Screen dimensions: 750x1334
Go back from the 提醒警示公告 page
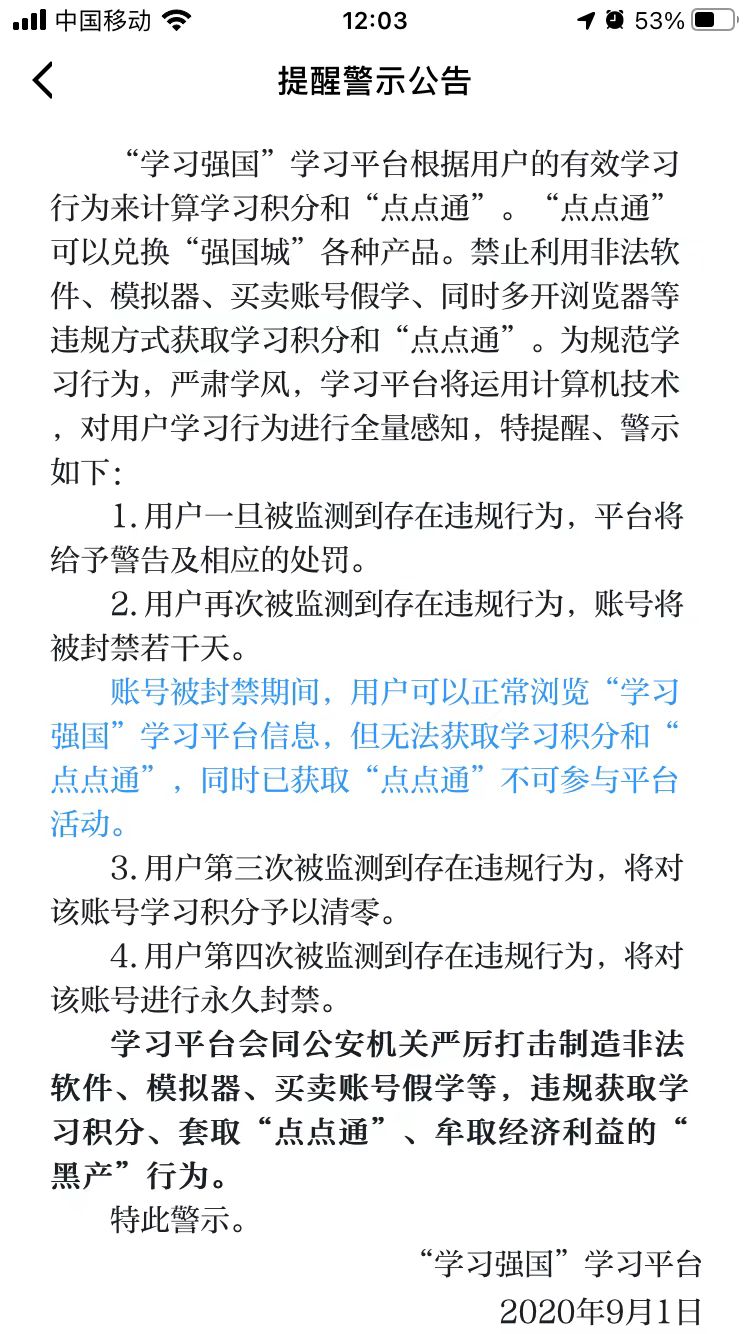coord(42,80)
